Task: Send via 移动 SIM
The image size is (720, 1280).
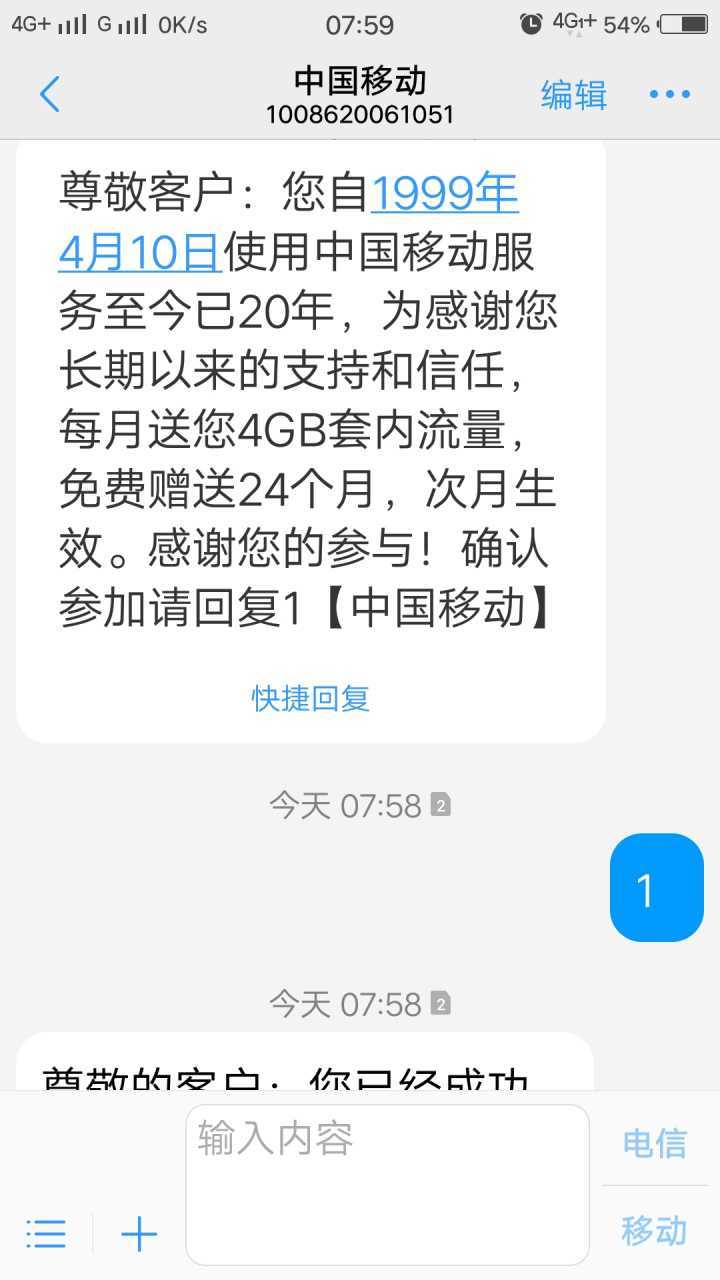Action: 655,1231
